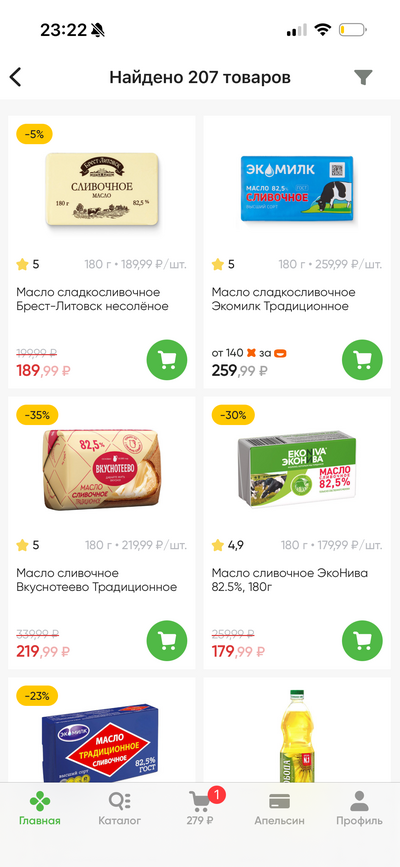400x867 pixels.
Task: Open the cart tab showing 279 ₽
Action: click(200, 809)
